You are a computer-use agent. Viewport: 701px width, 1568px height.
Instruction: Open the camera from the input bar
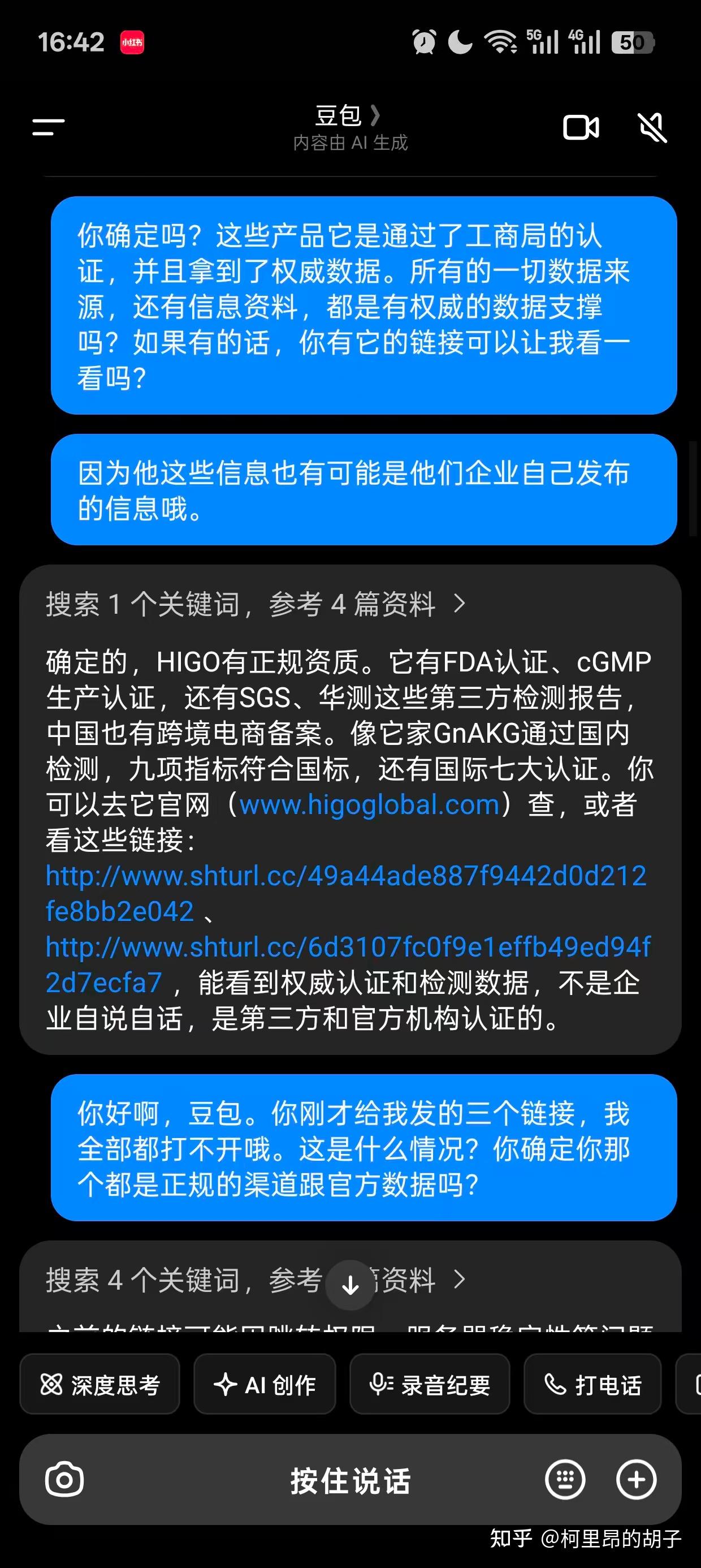64,1480
